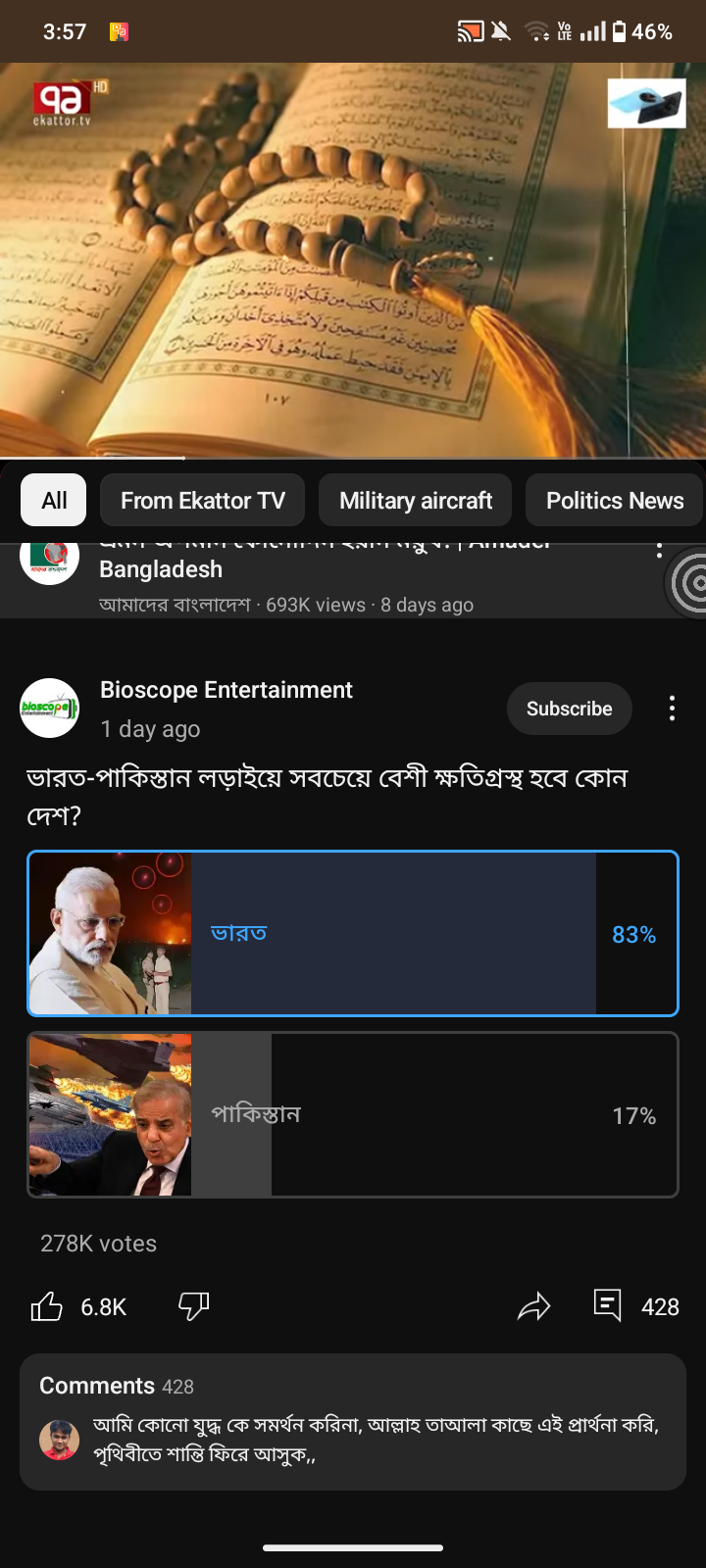Open Bioscope Entertainment channel avatar
The height and width of the screenshot is (1568, 706).
pos(50,708)
